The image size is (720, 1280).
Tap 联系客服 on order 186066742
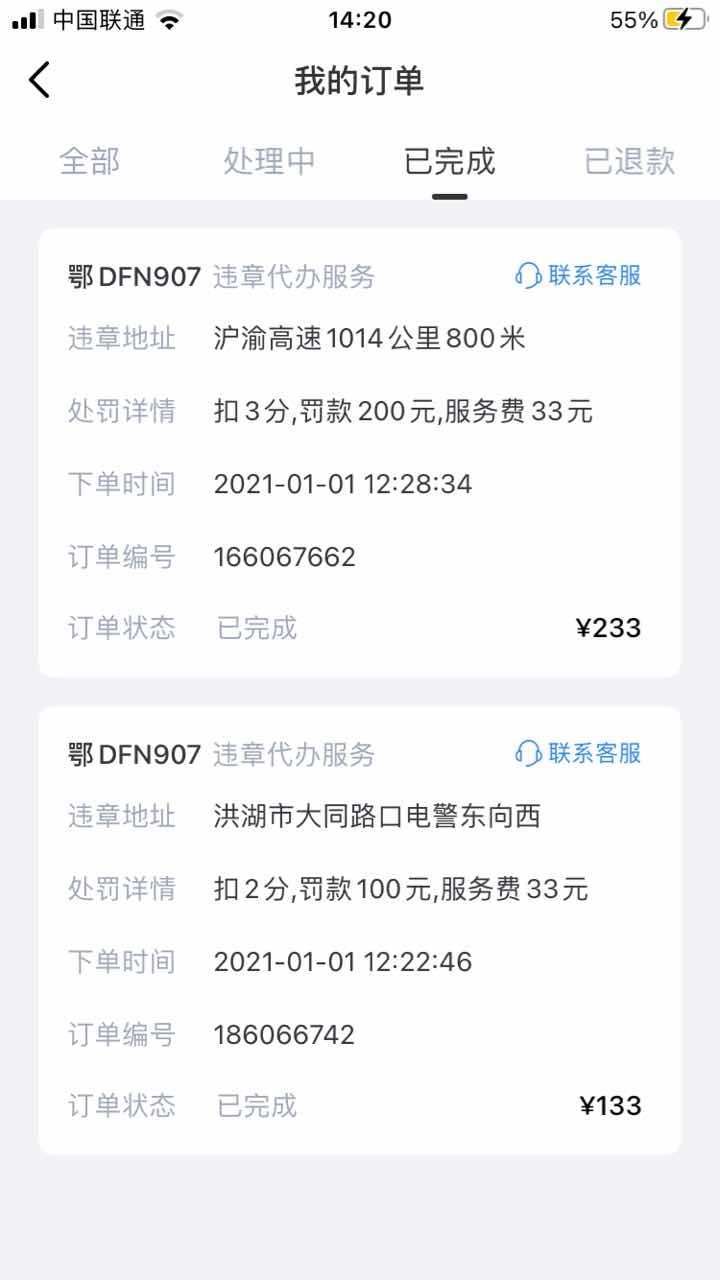pyautogui.click(x=578, y=753)
